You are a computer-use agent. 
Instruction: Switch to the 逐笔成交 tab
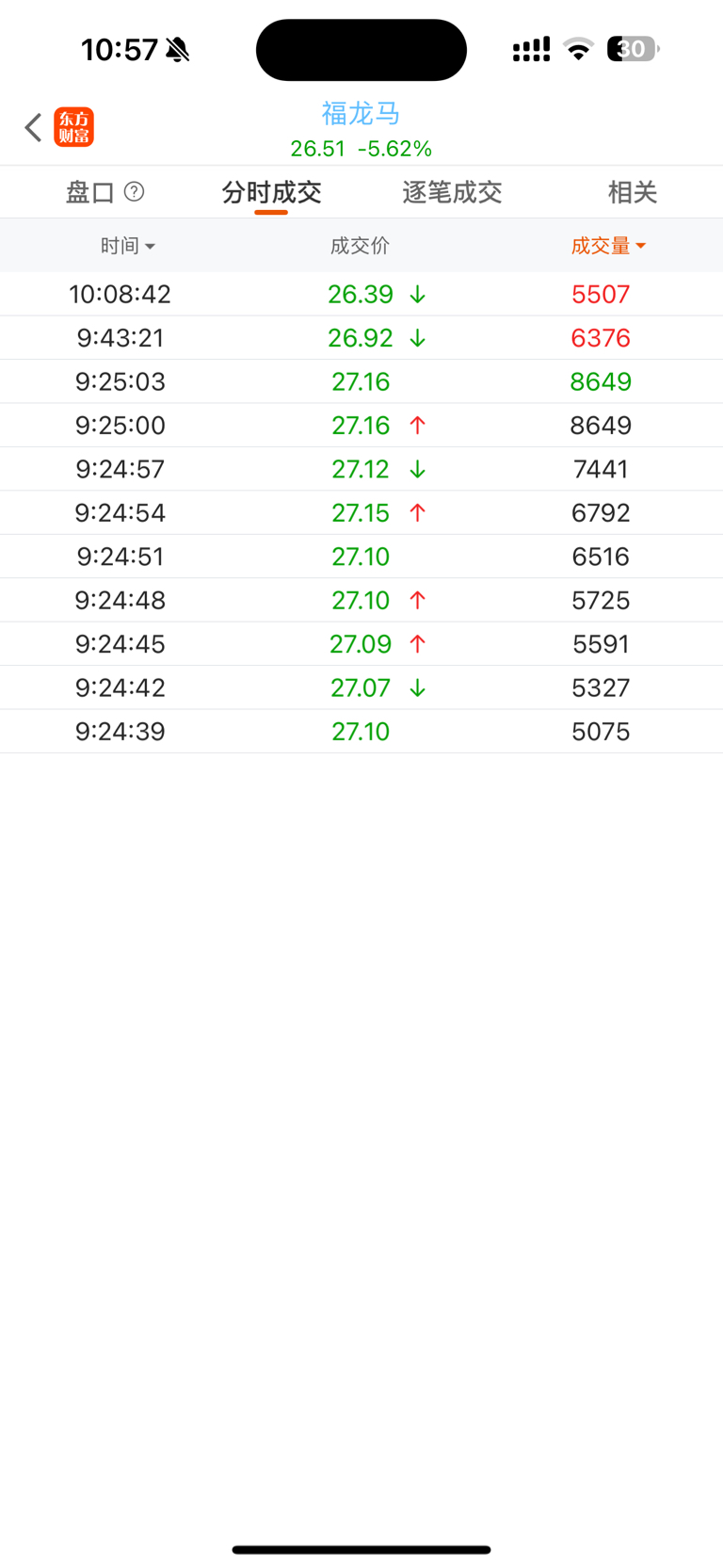[452, 192]
